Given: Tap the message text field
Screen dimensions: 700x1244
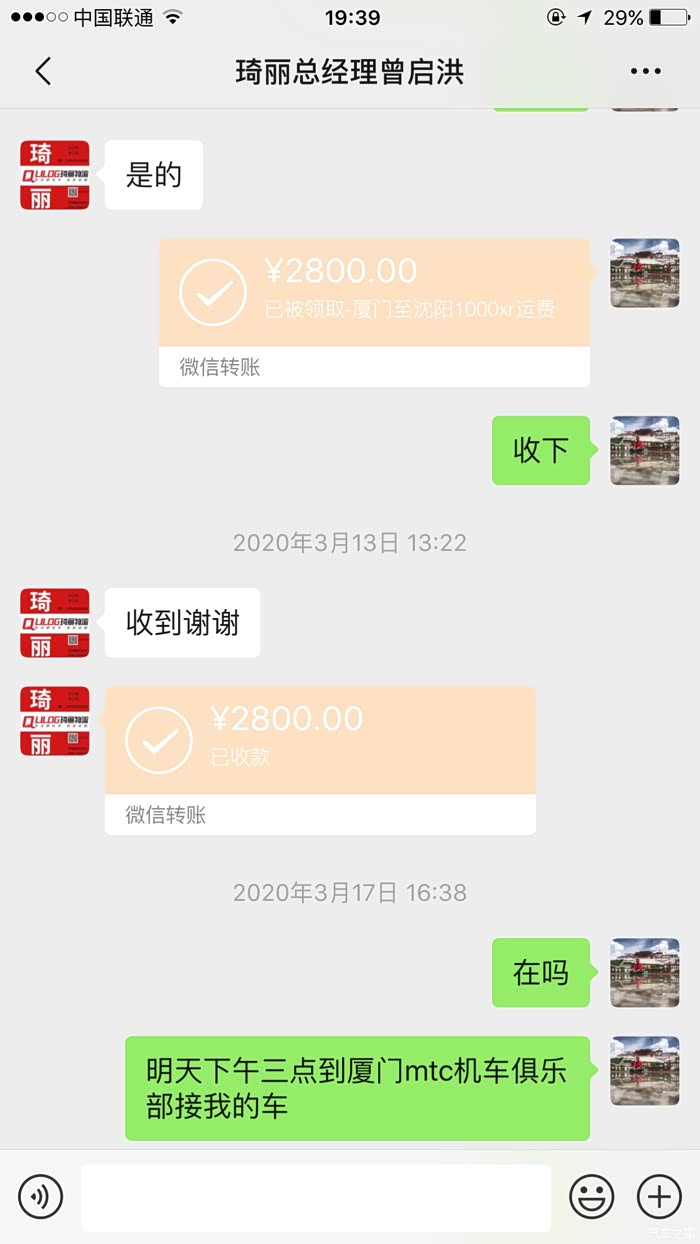Looking at the screenshot, I should point(316,1197).
